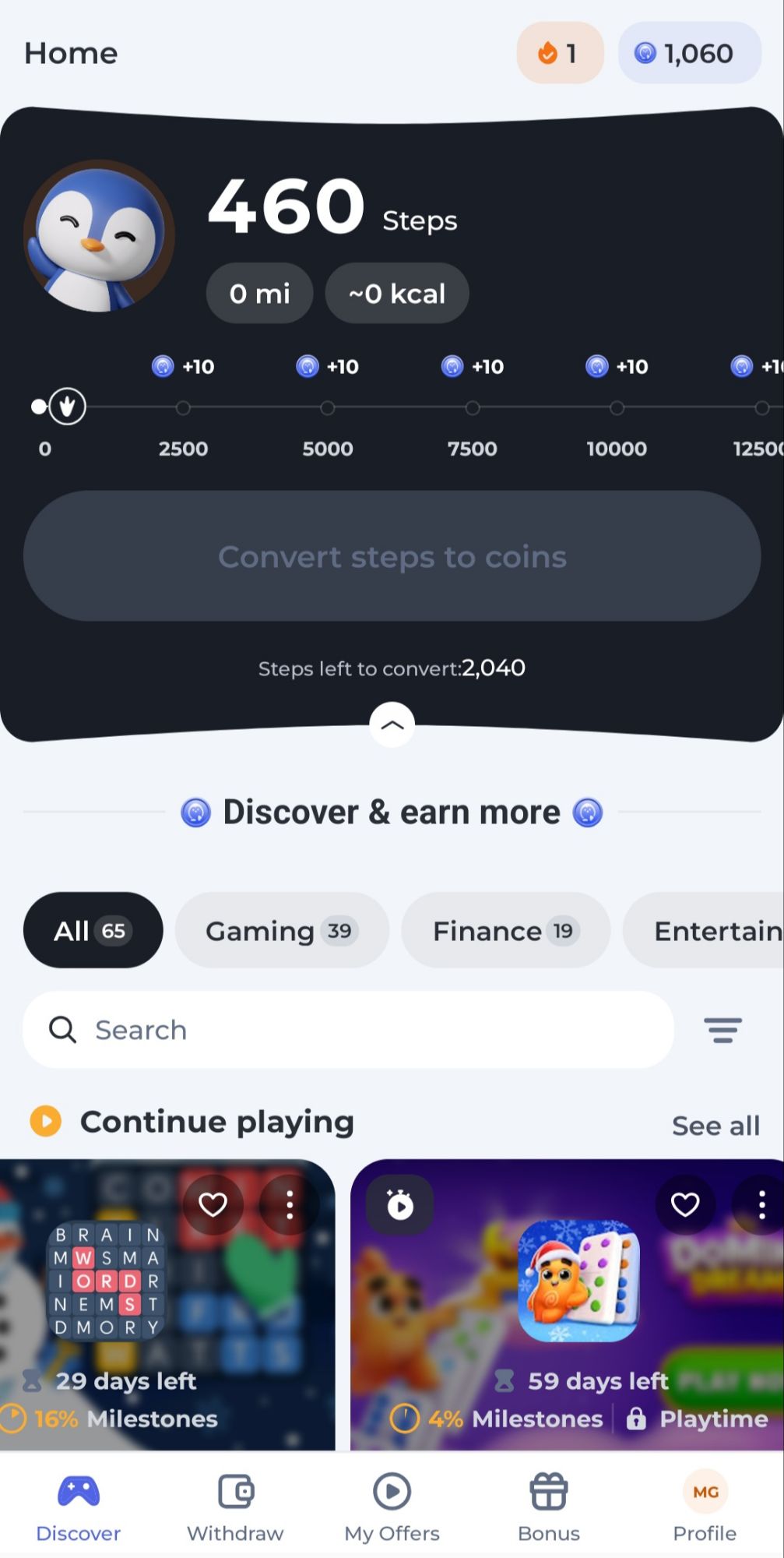
Task: See all Continue playing games
Action: coord(715,1126)
